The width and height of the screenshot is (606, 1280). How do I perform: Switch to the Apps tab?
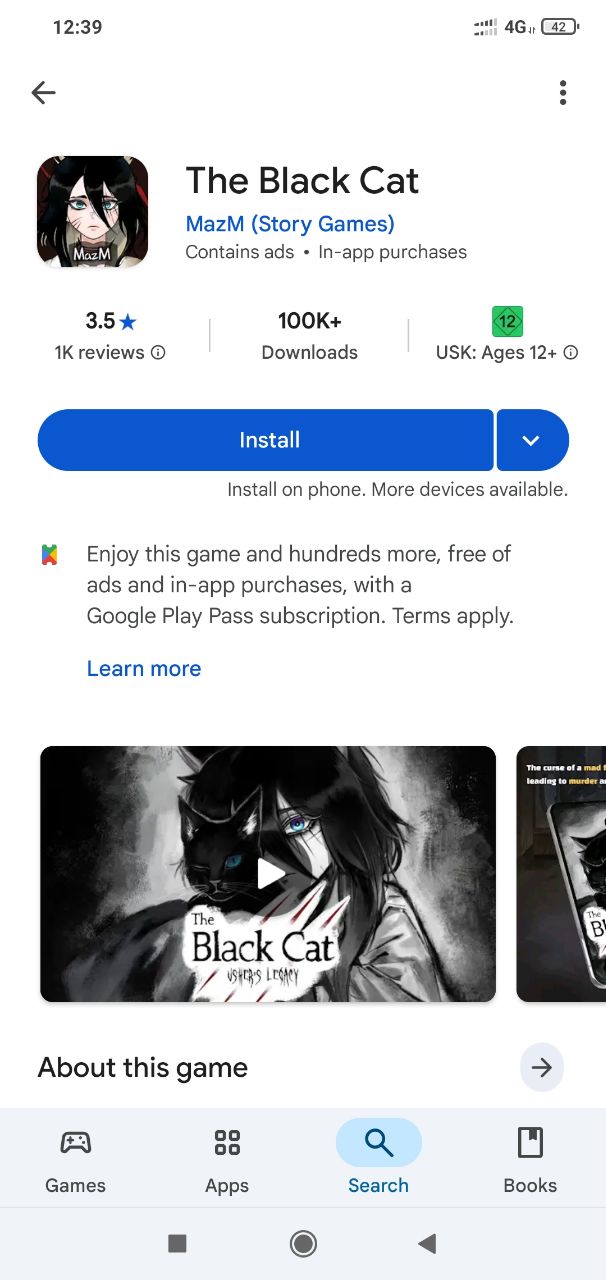coord(227,1160)
